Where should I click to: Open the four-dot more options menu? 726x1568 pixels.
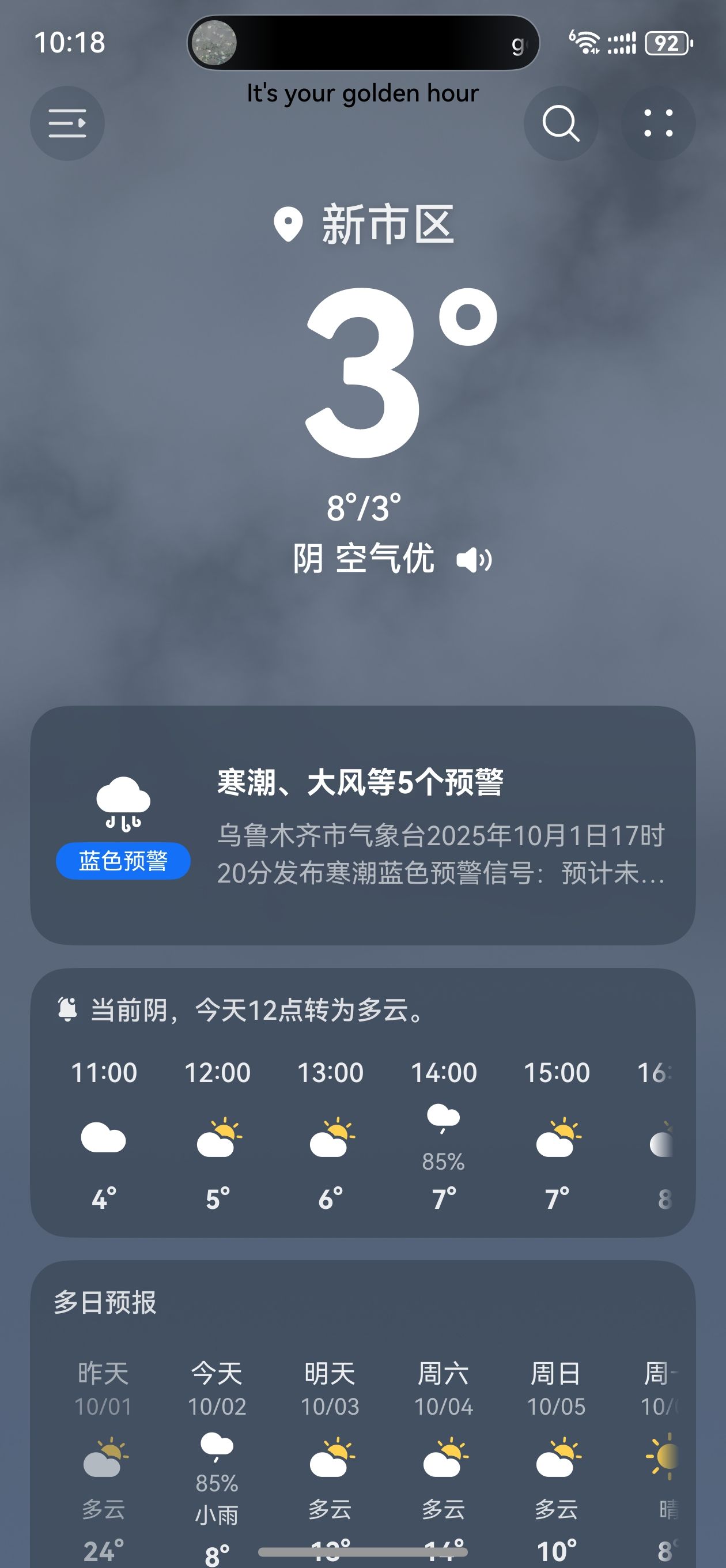point(658,123)
